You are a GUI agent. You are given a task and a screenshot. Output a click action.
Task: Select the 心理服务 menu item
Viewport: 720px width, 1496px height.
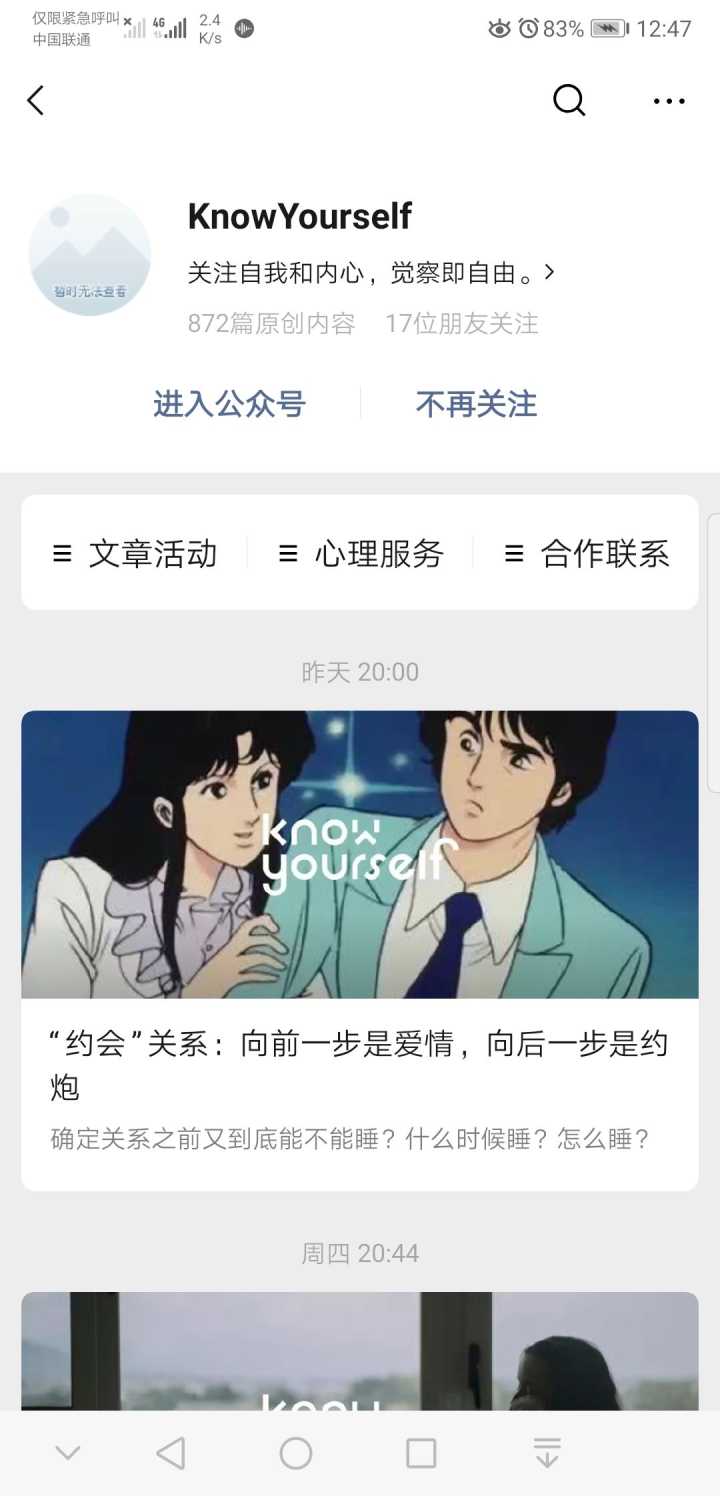click(x=379, y=553)
